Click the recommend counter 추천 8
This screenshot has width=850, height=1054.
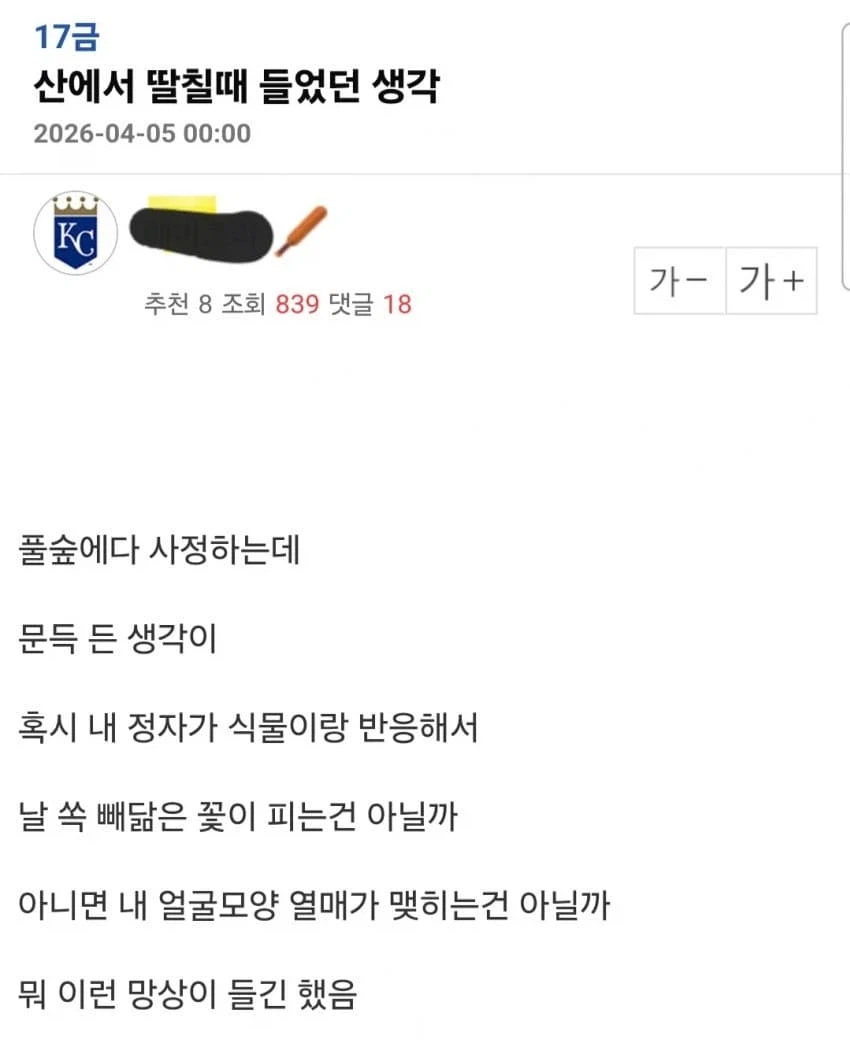click(178, 302)
